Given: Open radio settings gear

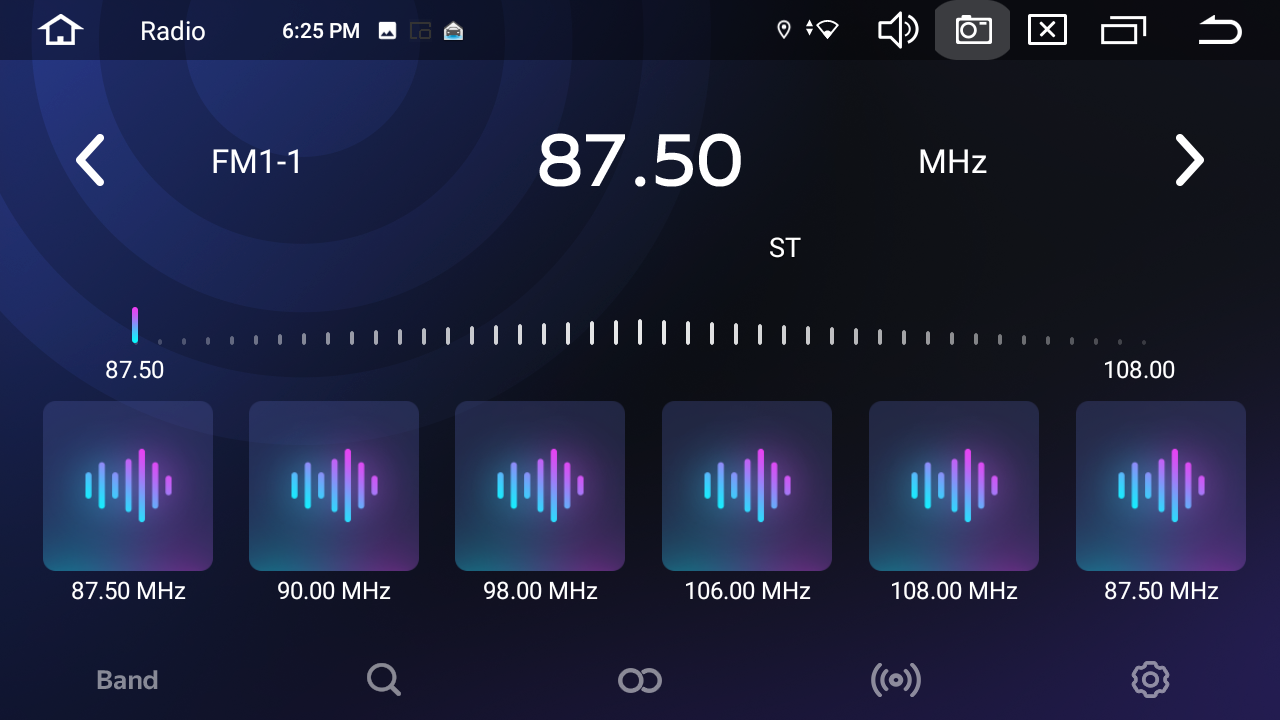Looking at the screenshot, I should pos(1150,680).
